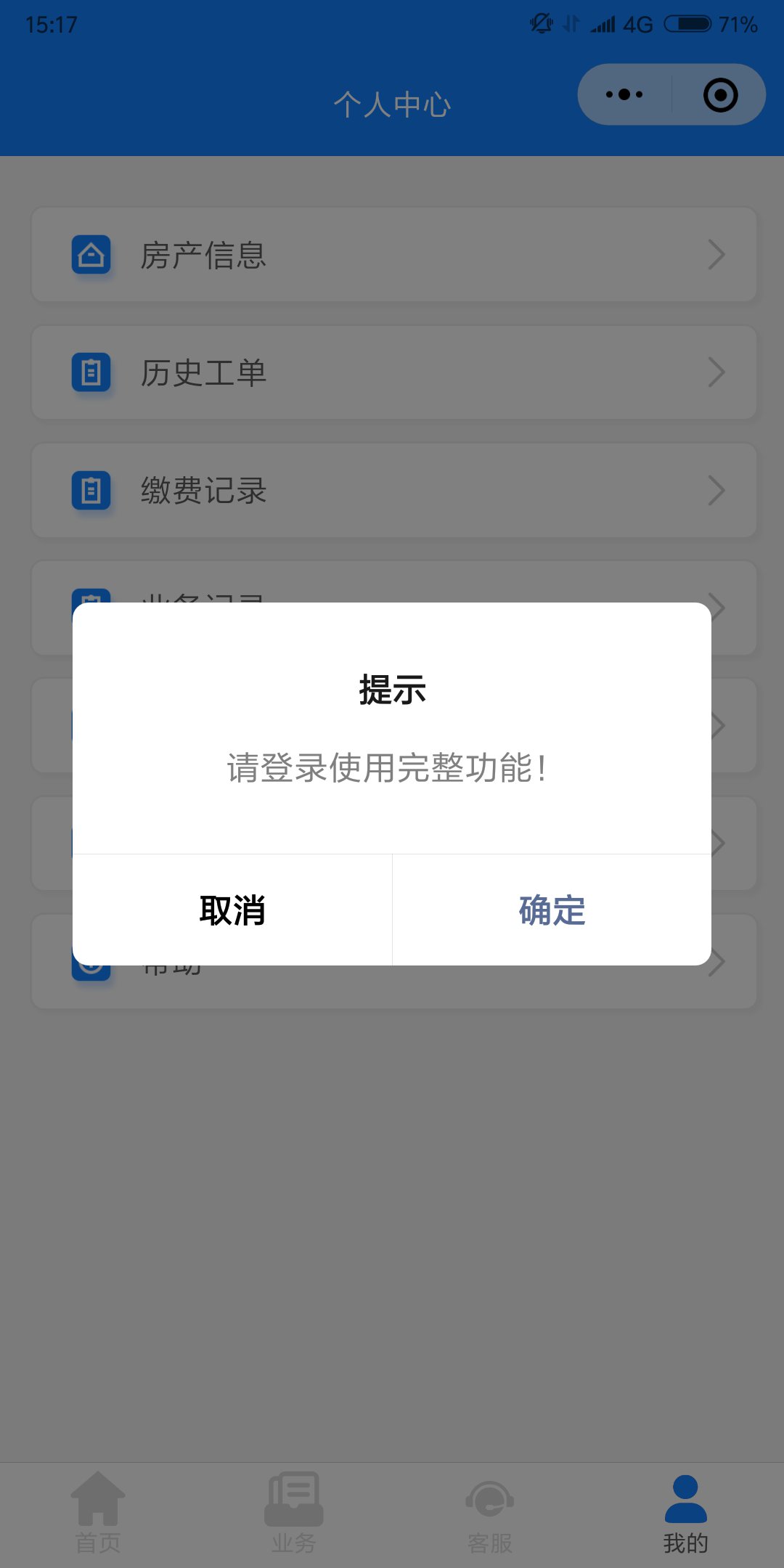
Task: Open 缴费记录 row
Action: point(393,490)
